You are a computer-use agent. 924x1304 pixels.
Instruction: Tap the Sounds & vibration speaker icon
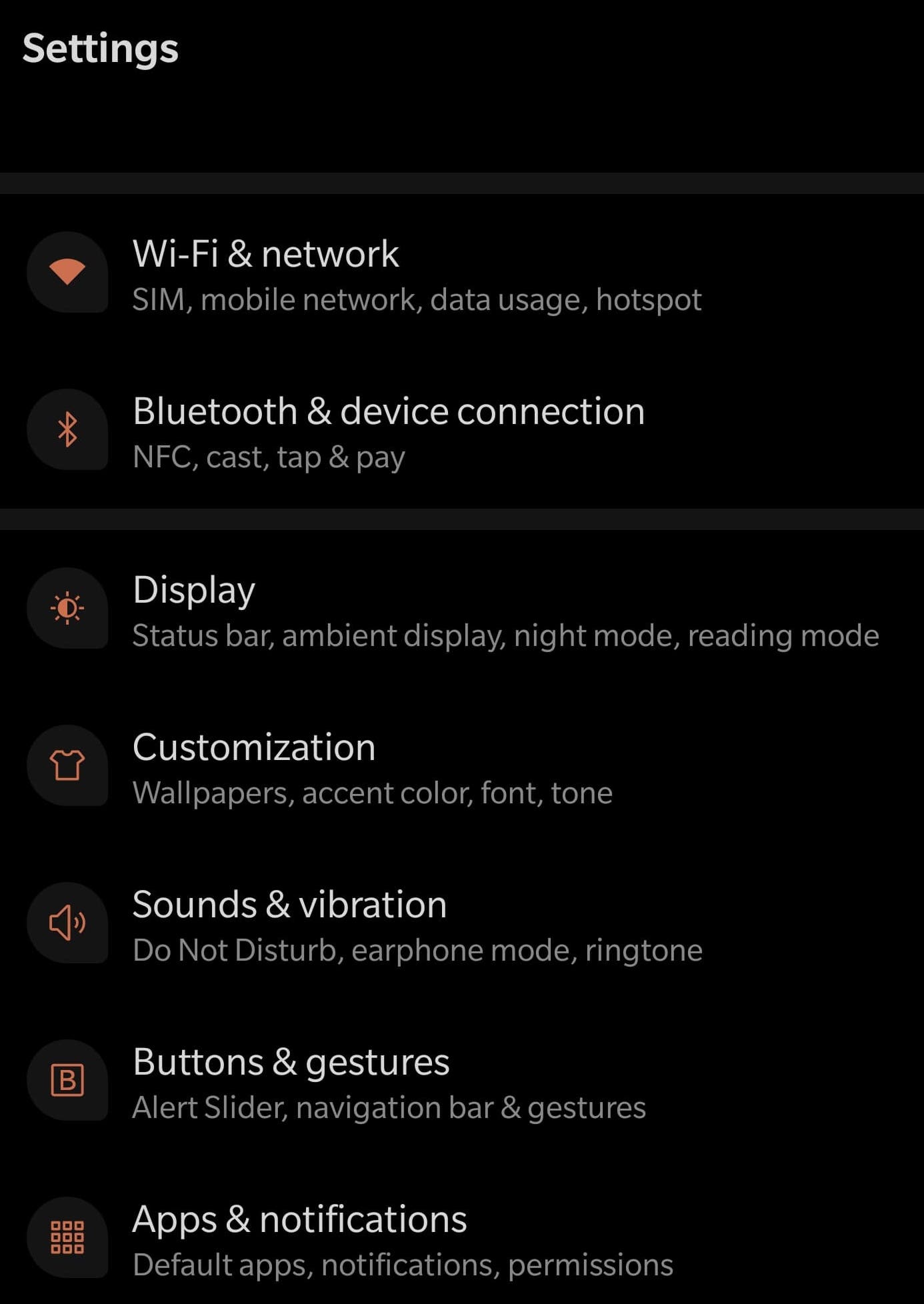pos(69,923)
